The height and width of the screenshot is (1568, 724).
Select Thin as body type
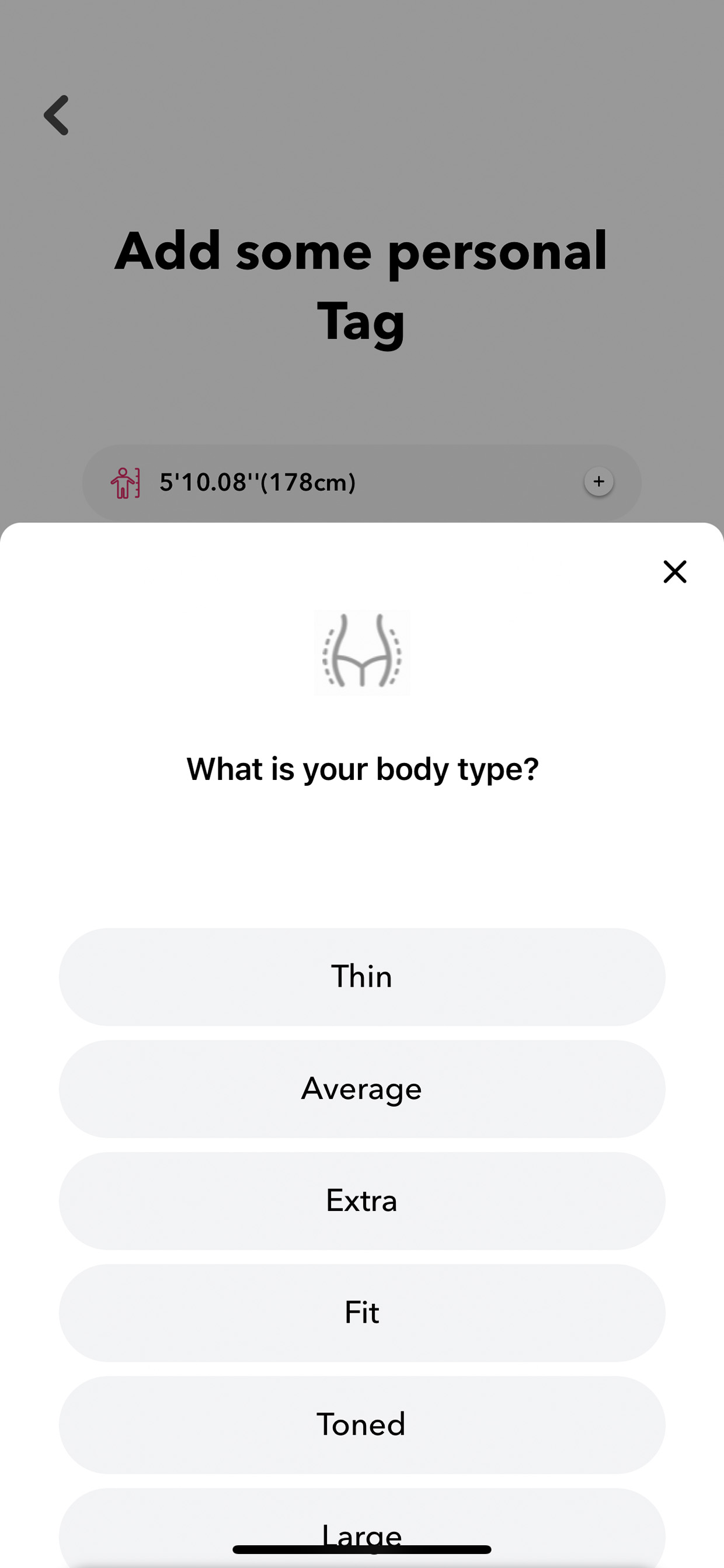362,976
